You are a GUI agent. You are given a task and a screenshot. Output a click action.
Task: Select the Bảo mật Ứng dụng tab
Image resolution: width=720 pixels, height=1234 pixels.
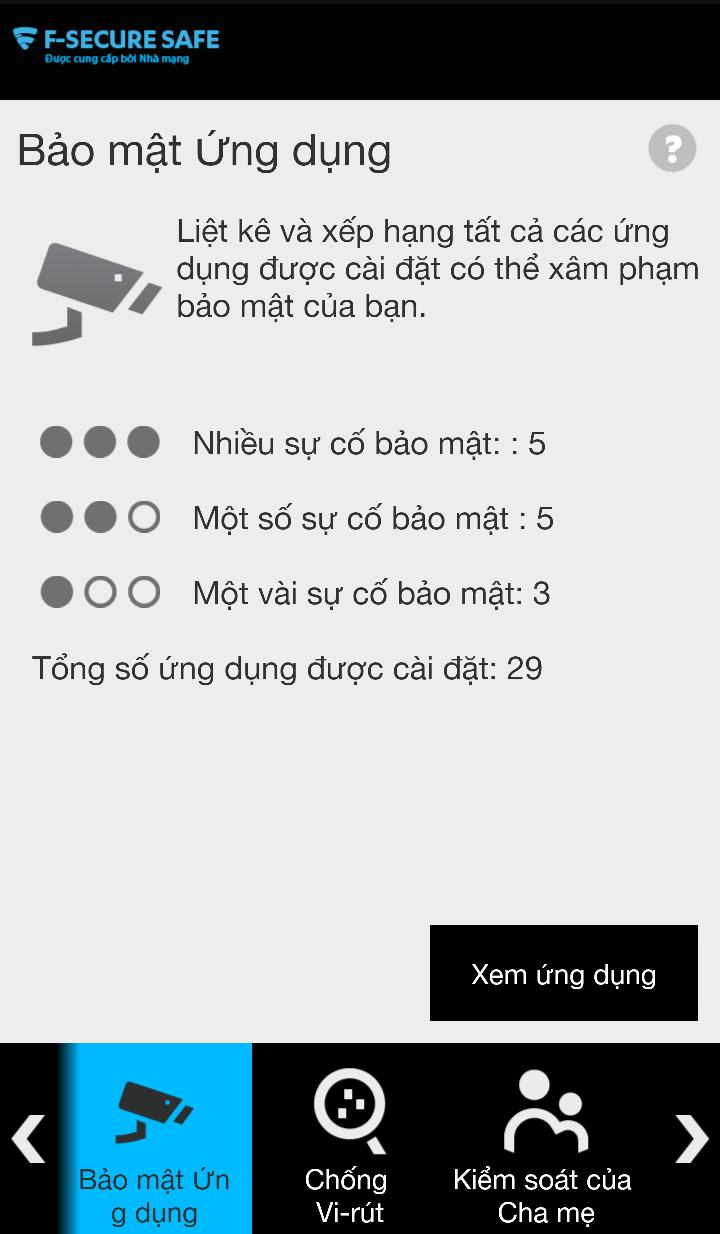155,1140
